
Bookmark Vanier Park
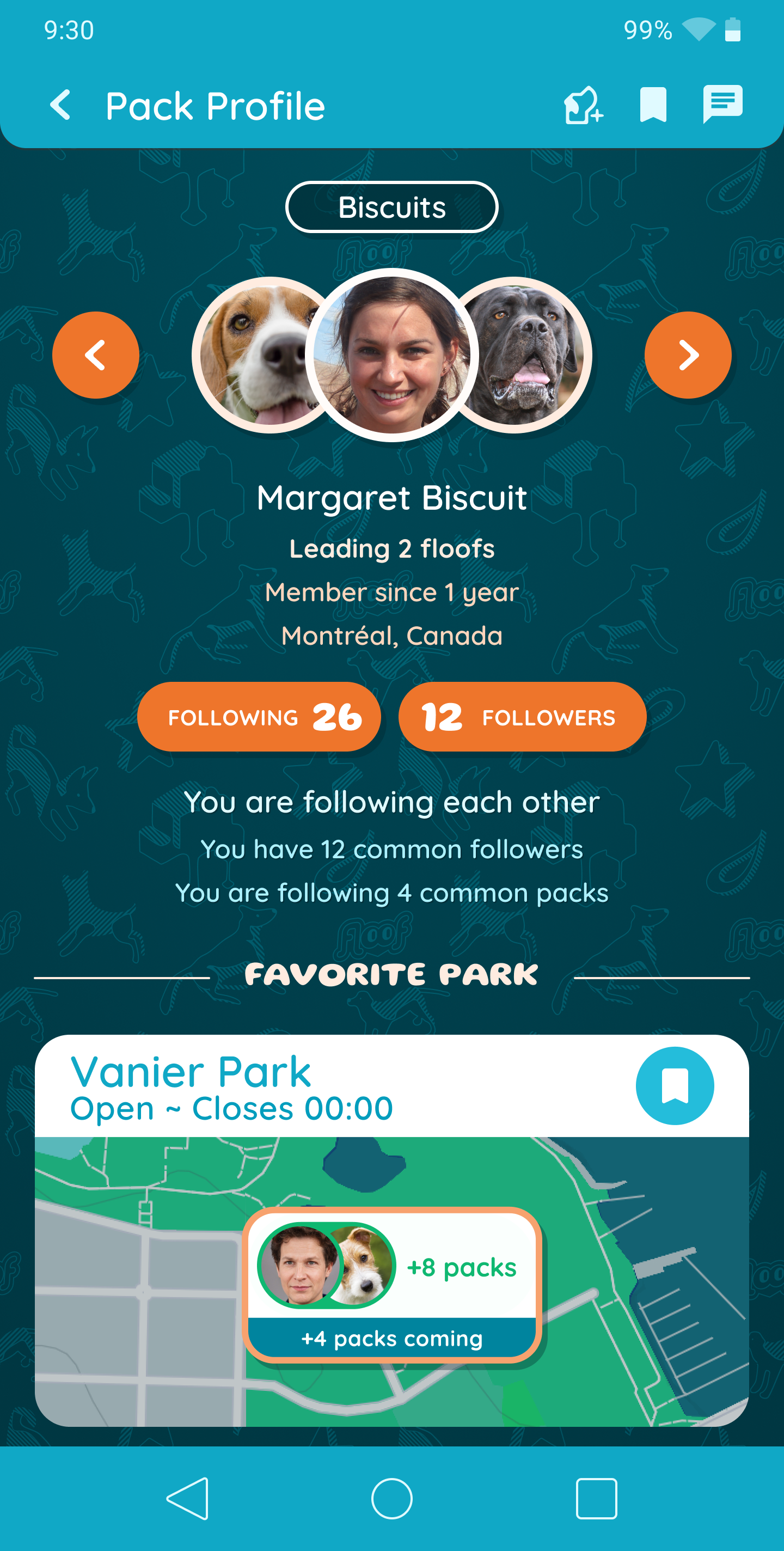point(675,1085)
